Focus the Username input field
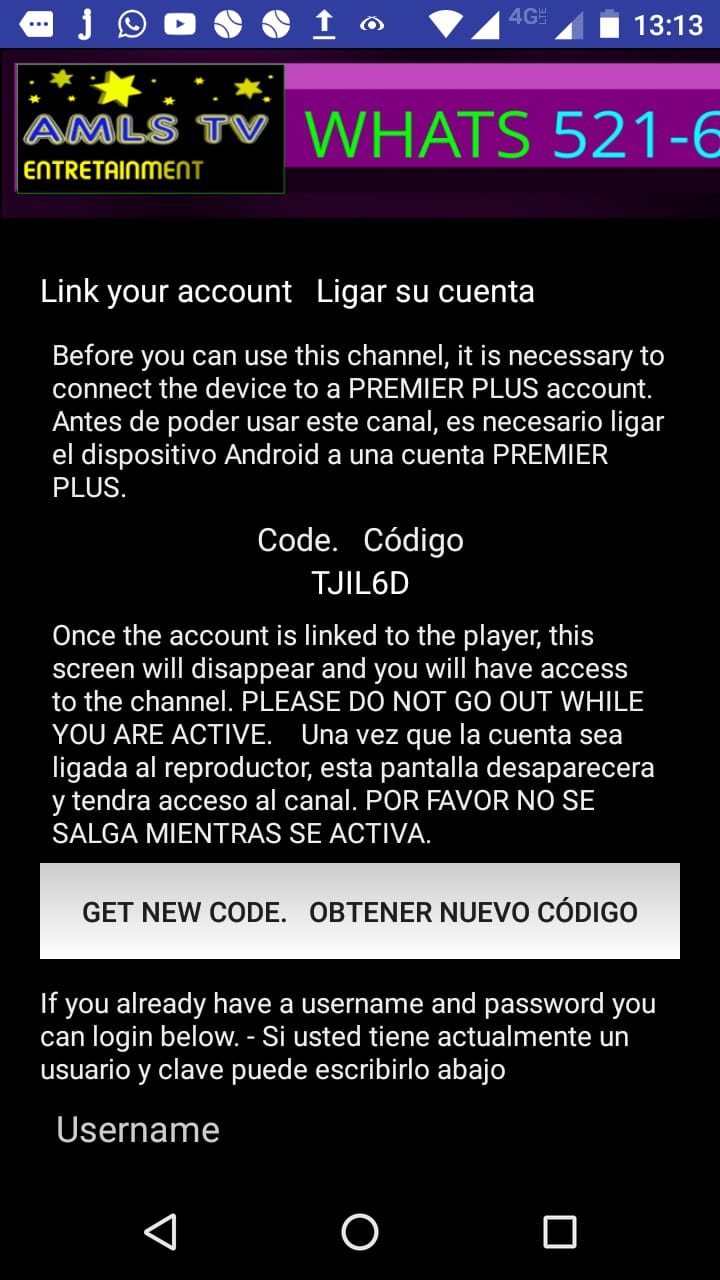The image size is (720, 1280). point(360,1130)
